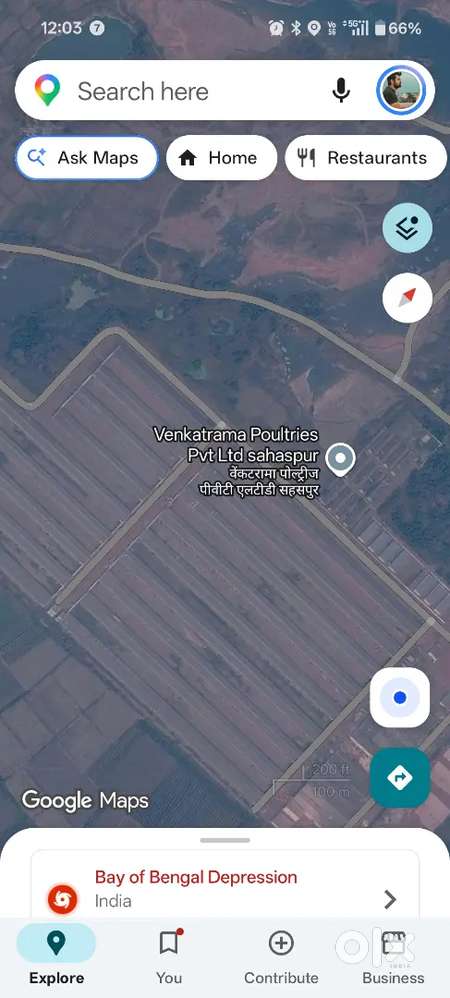The width and height of the screenshot is (450, 998).
Task: Open the account profile picture
Action: [x=401, y=91]
